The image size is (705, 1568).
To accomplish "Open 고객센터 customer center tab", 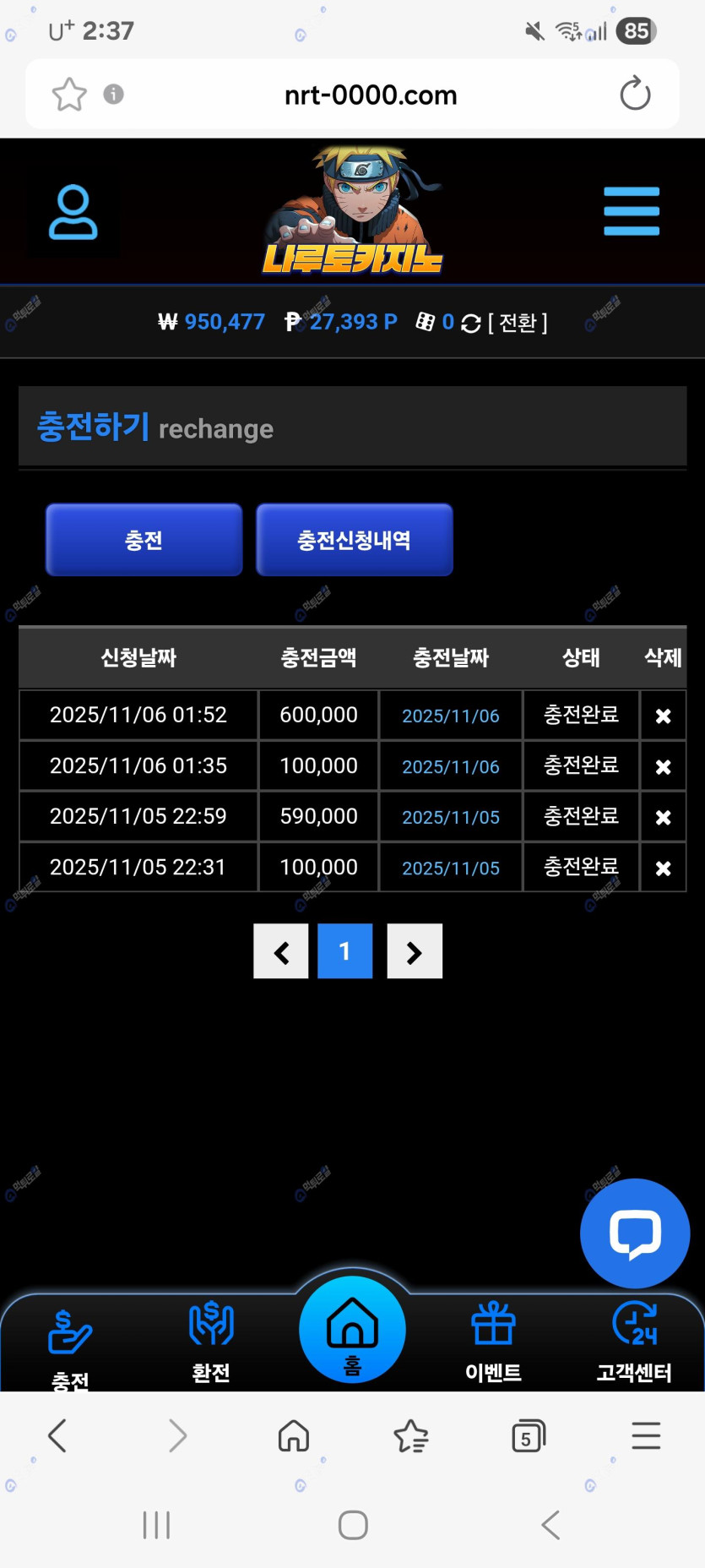I will click(x=634, y=1341).
